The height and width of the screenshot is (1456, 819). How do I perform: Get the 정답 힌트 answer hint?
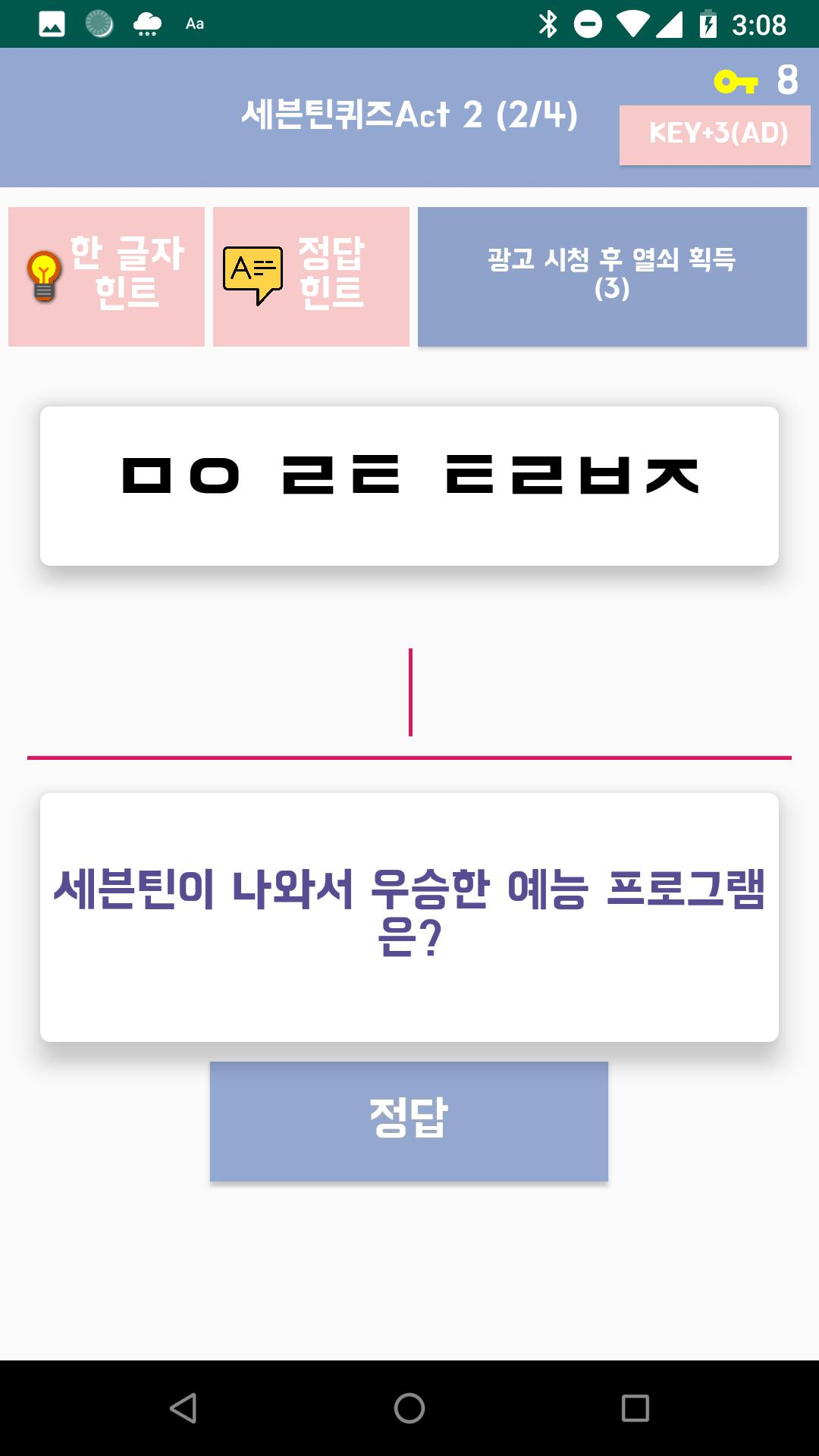(x=311, y=277)
